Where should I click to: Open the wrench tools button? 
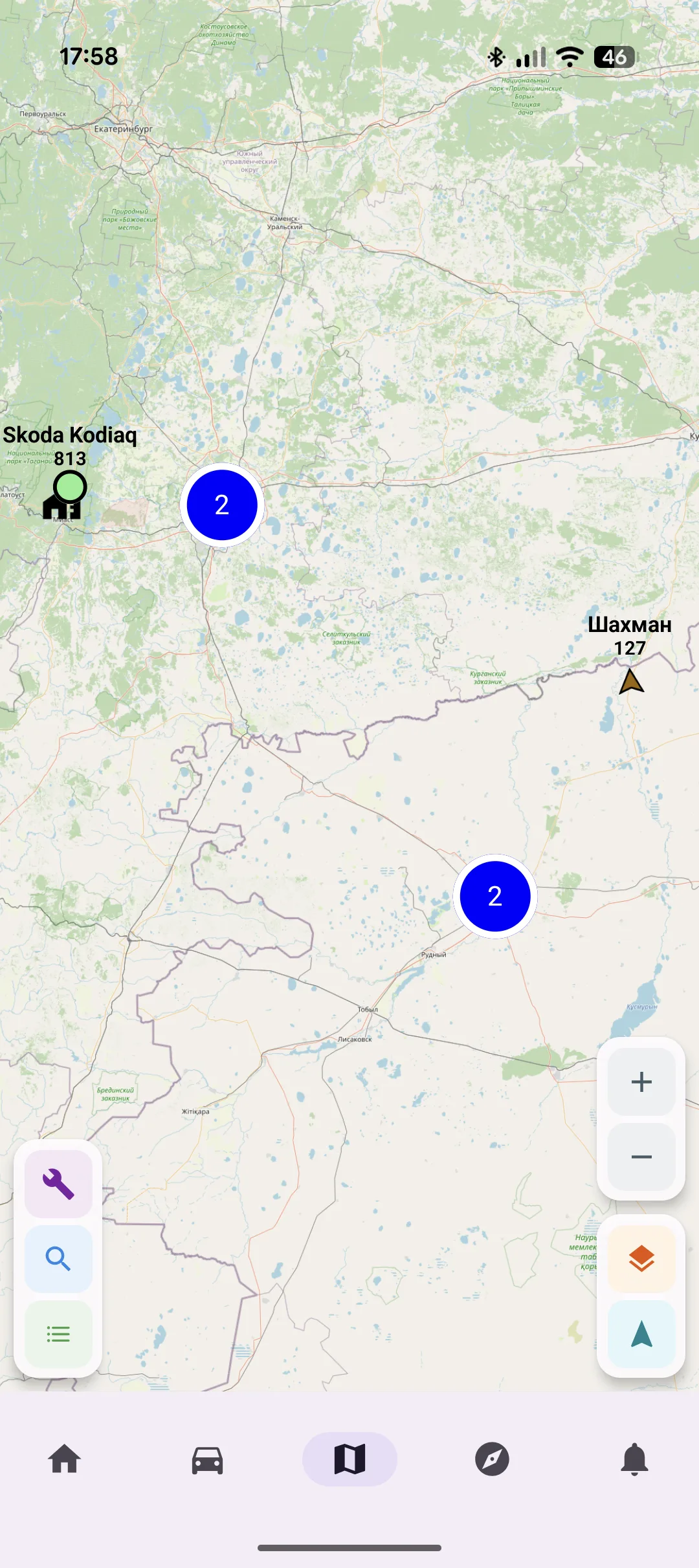(58, 1184)
